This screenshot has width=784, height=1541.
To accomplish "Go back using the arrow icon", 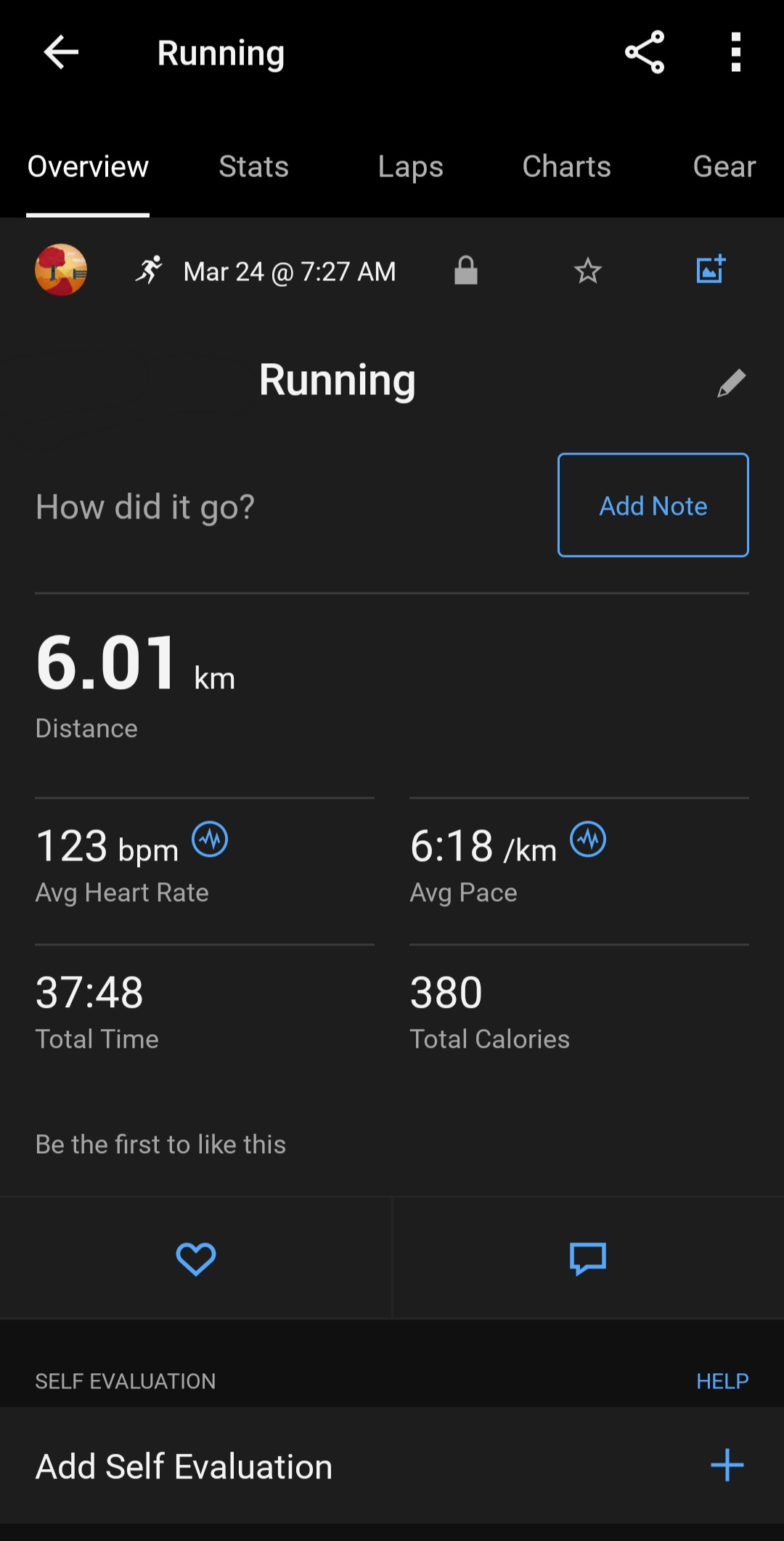I will click(x=61, y=52).
